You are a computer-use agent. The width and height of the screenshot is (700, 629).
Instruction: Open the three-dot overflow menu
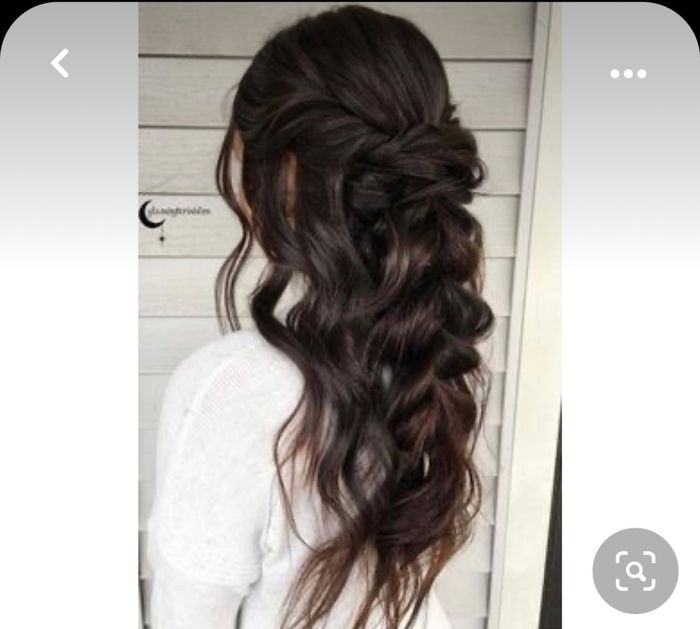click(628, 73)
